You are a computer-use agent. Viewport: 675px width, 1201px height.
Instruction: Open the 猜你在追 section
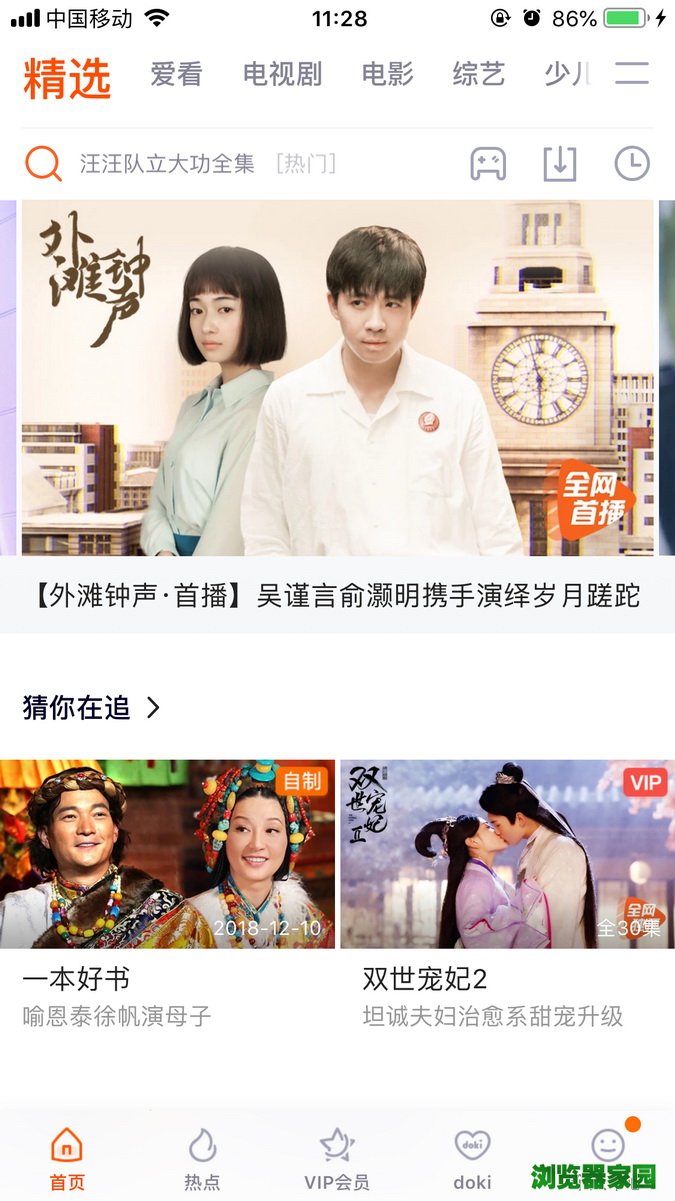(x=92, y=708)
